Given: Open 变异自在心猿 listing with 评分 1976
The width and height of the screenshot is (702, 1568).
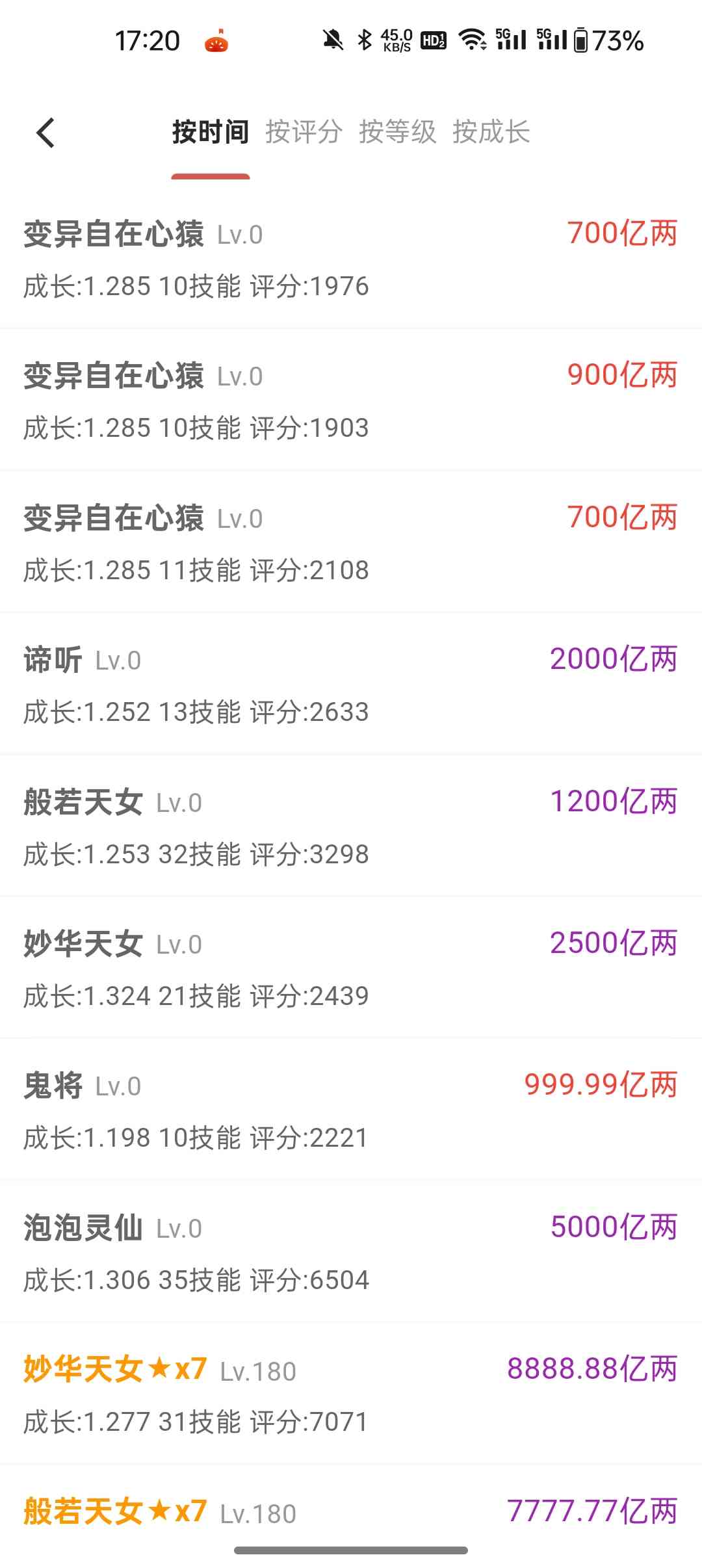Looking at the screenshot, I should [351, 259].
